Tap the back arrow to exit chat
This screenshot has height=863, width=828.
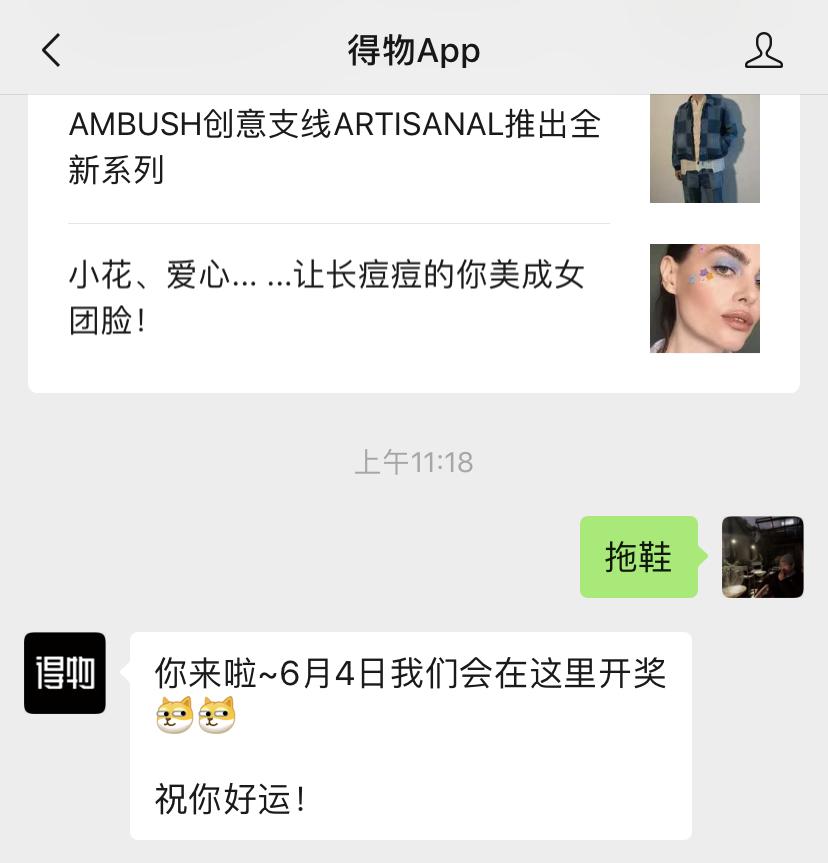tap(52, 48)
